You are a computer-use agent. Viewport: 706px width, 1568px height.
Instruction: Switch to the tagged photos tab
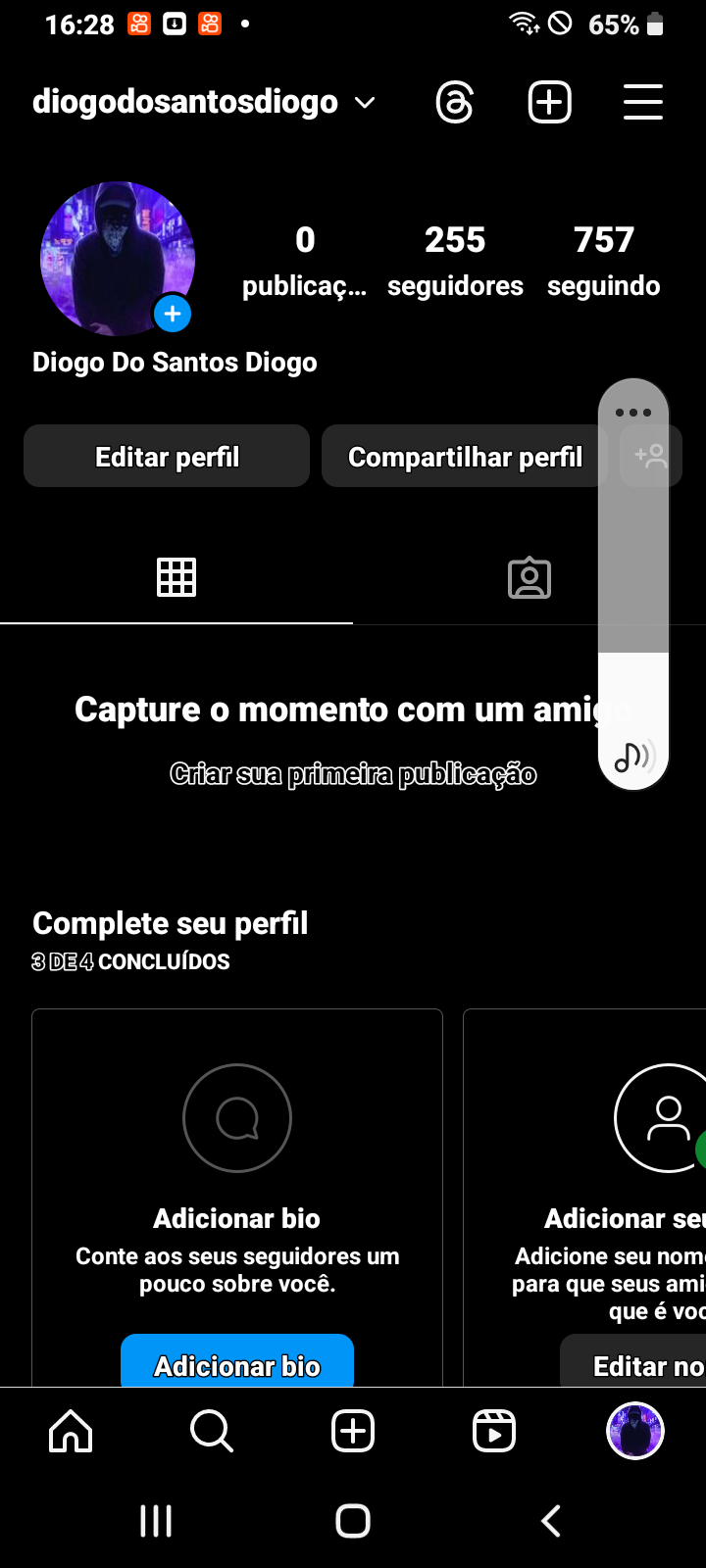coord(529,578)
